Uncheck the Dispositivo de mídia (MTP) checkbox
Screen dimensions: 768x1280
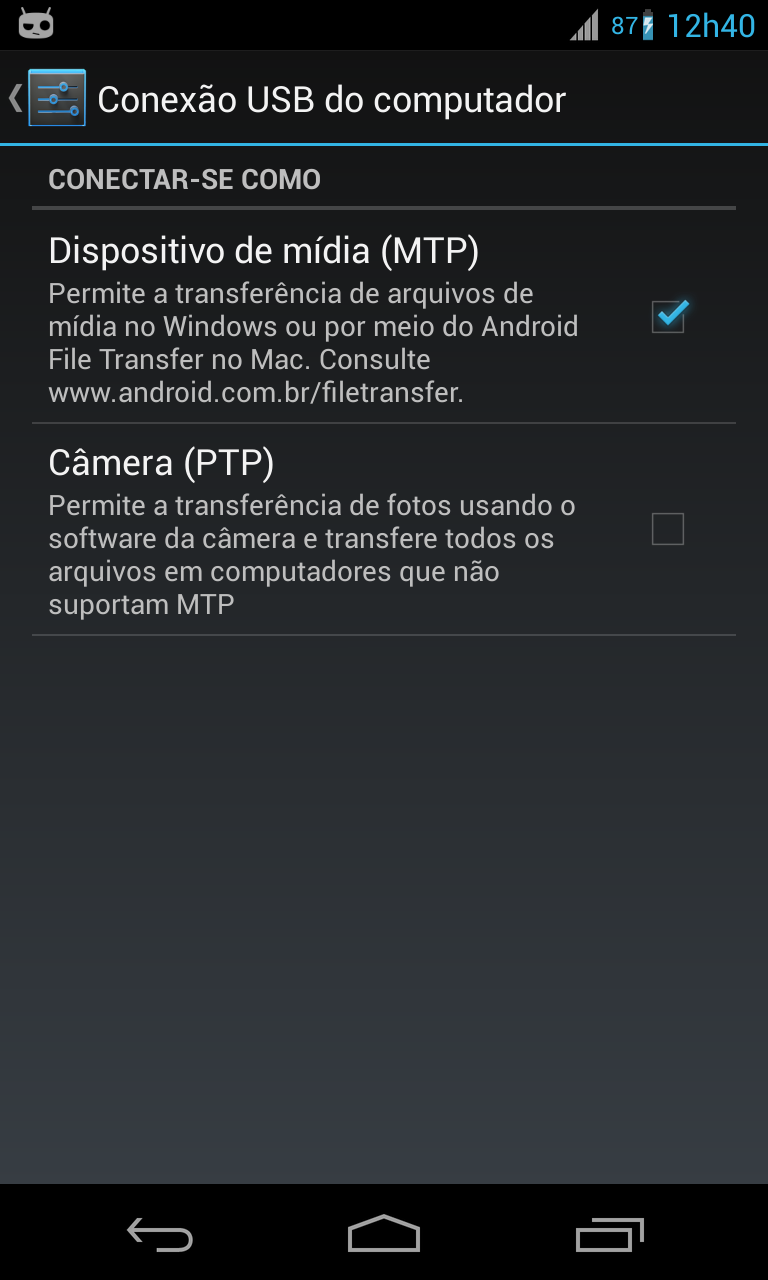tap(668, 316)
